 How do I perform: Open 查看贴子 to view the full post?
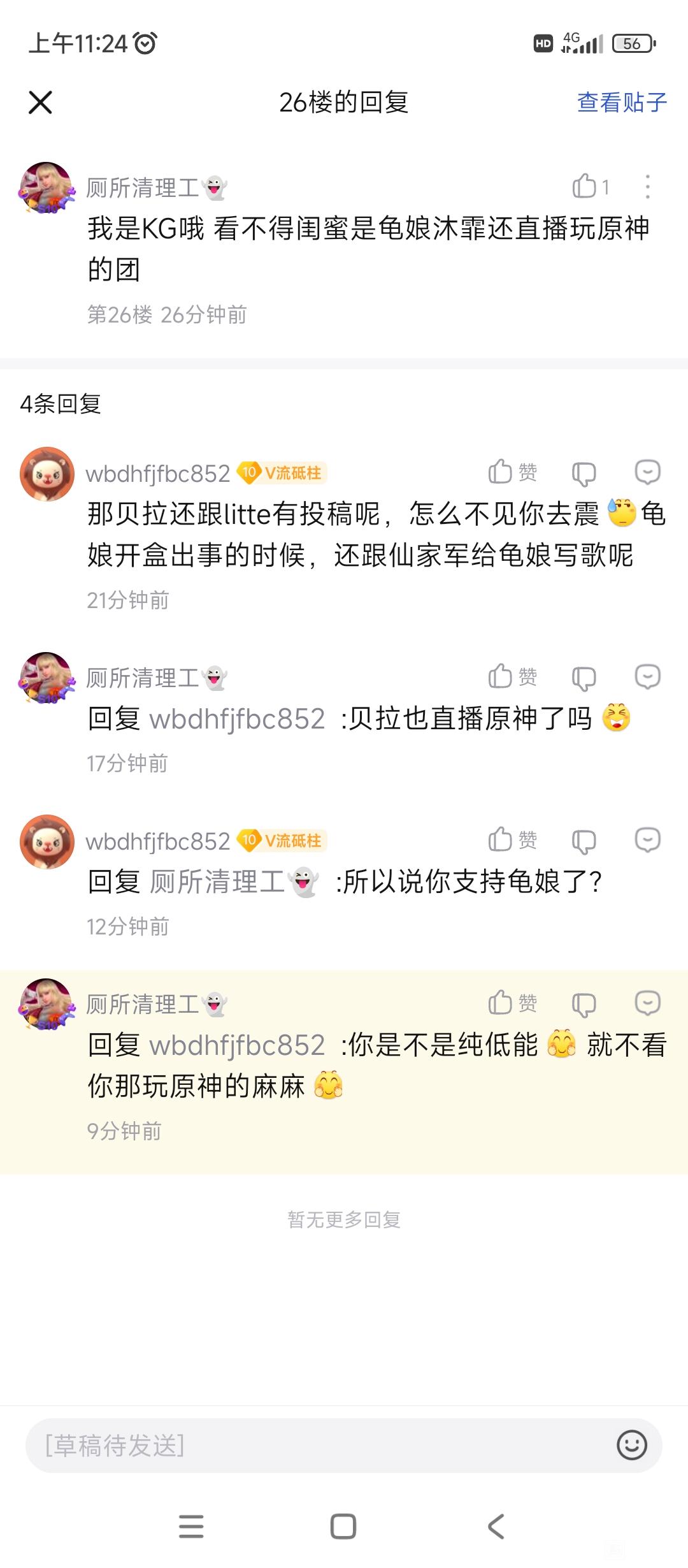point(621,102)
